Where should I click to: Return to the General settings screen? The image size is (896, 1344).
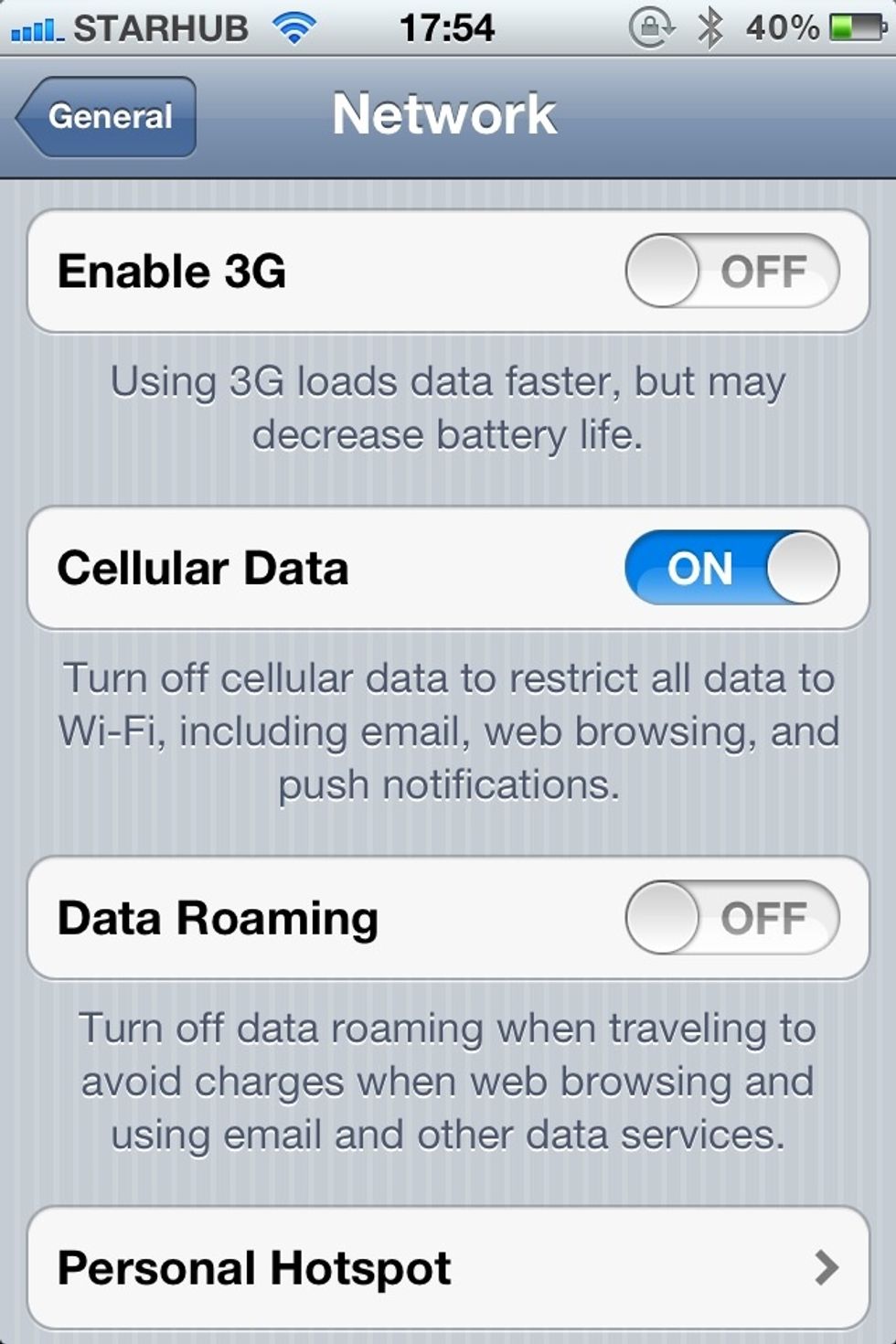click(106, 116)
